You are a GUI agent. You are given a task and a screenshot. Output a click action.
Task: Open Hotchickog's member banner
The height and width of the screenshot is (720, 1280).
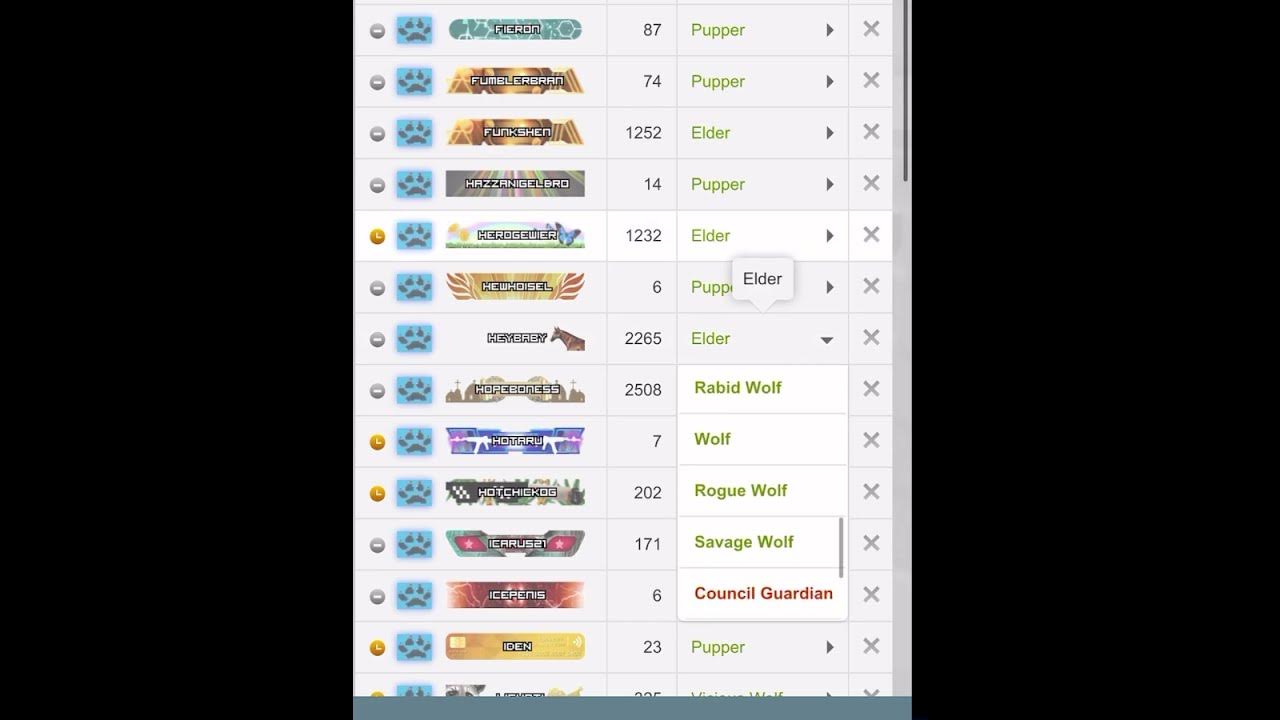click(x=515, y=492)
